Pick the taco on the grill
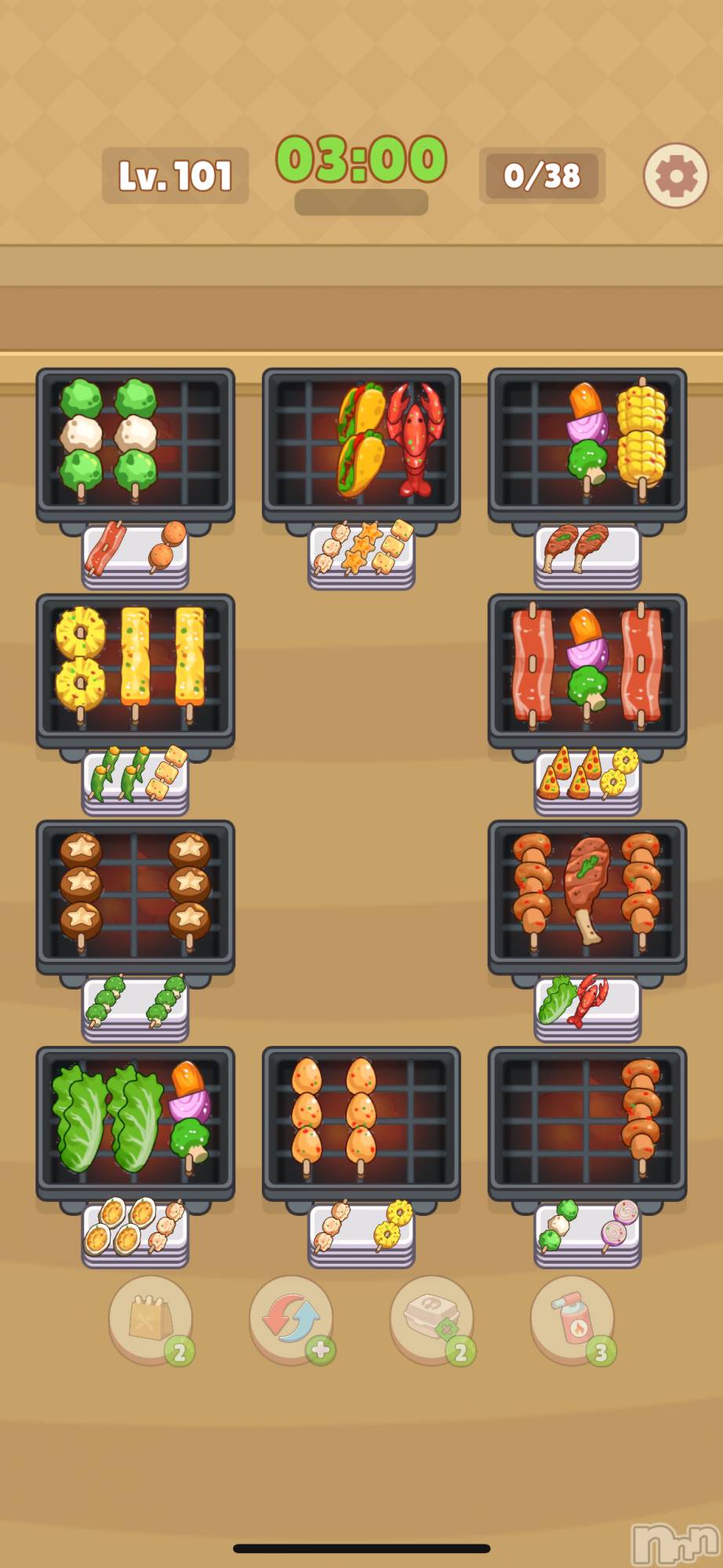The image size is (723, 1568). [x=361, y=439]
